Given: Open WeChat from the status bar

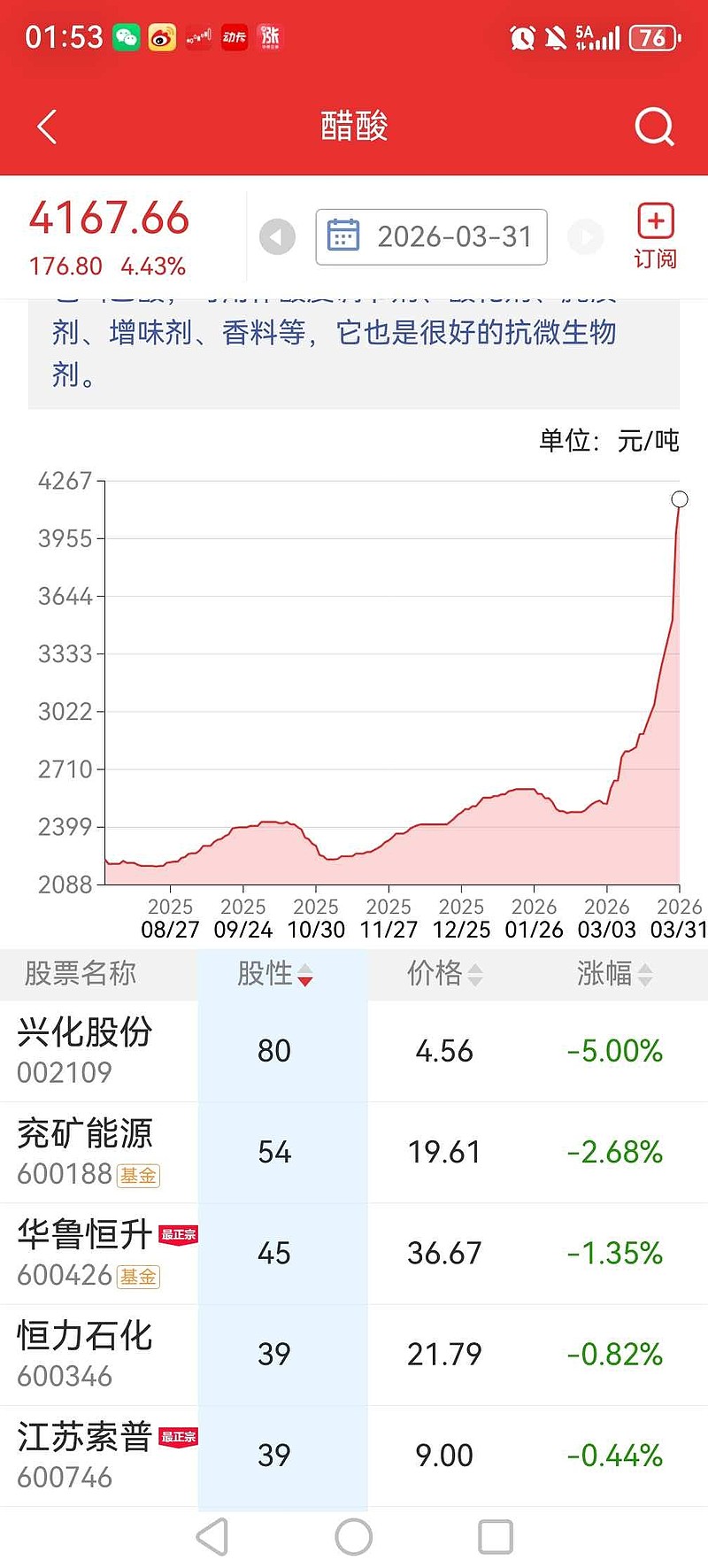Looking at the screenshot, I should click(x=127, y=37).
